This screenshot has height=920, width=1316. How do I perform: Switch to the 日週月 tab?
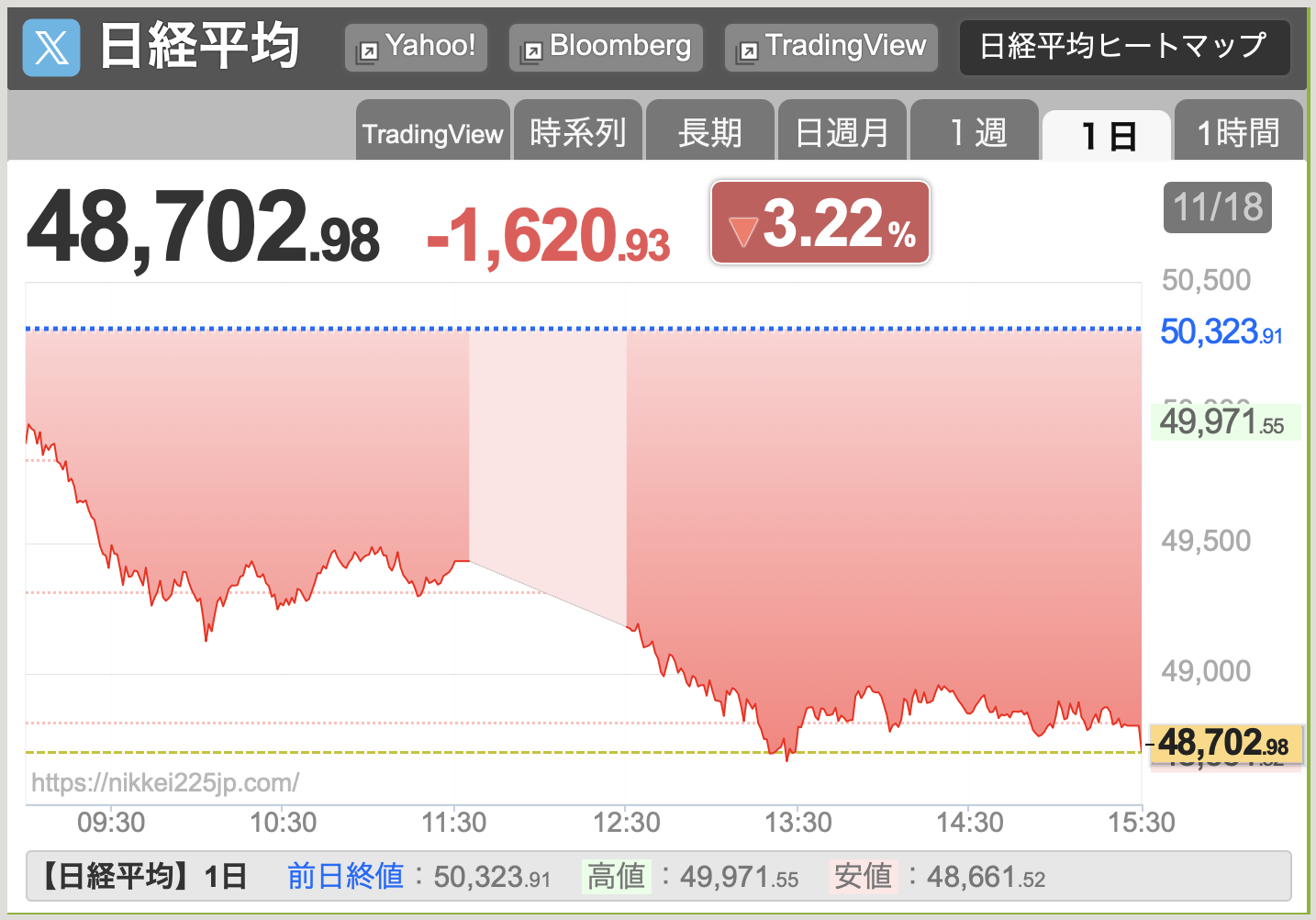pyautogui.click(x=842, y=133)
